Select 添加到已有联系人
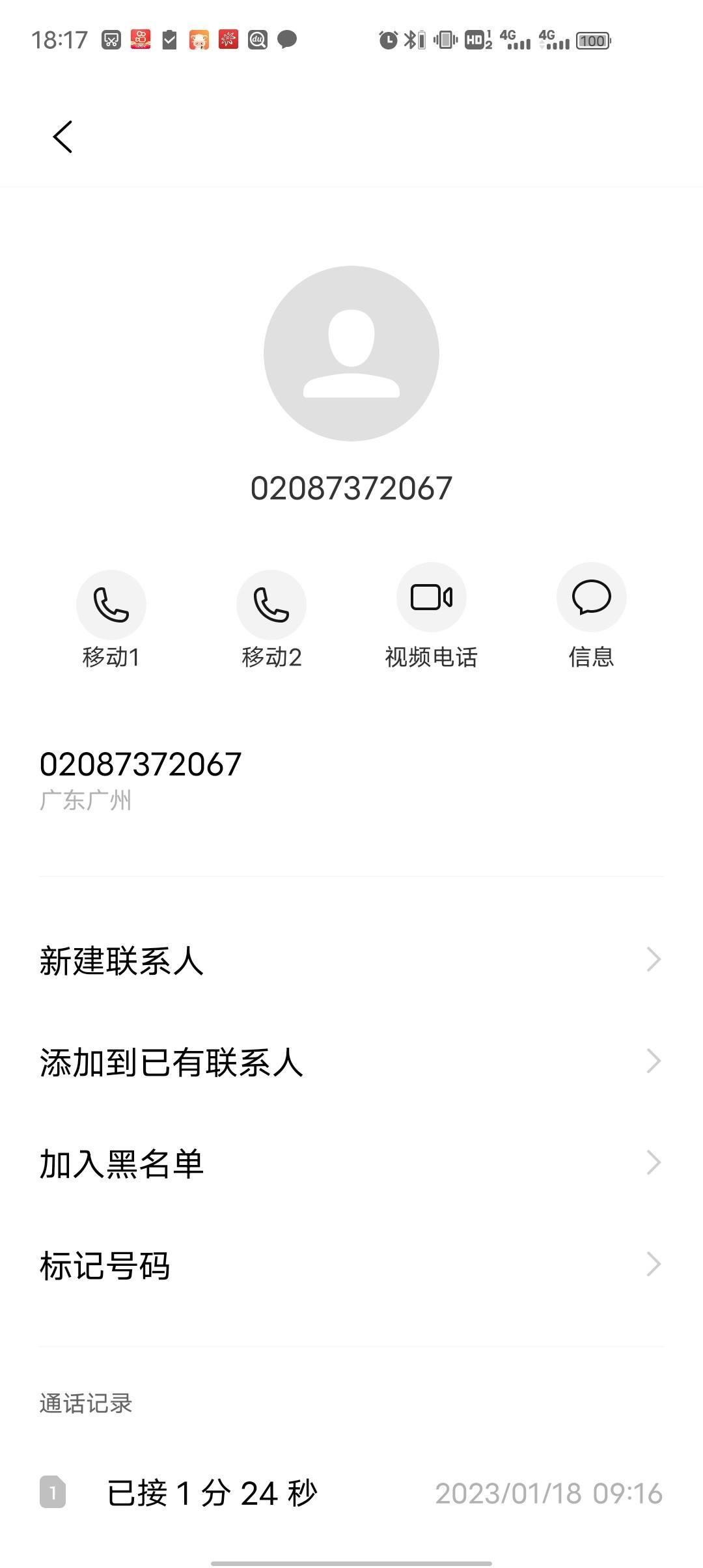 351,1062
